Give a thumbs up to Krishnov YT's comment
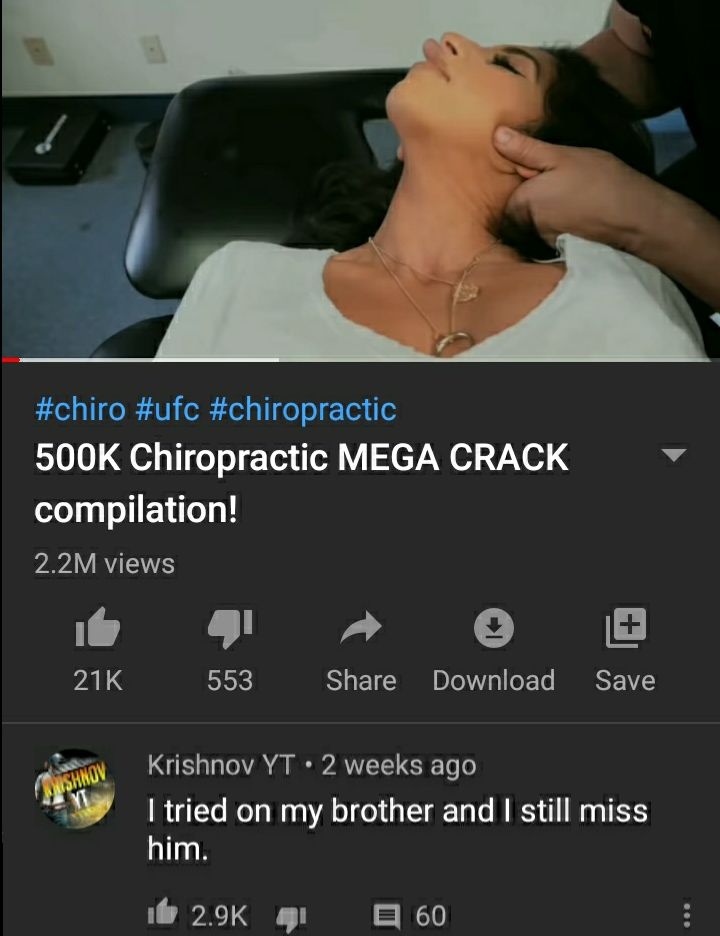 tap(163, 913)
